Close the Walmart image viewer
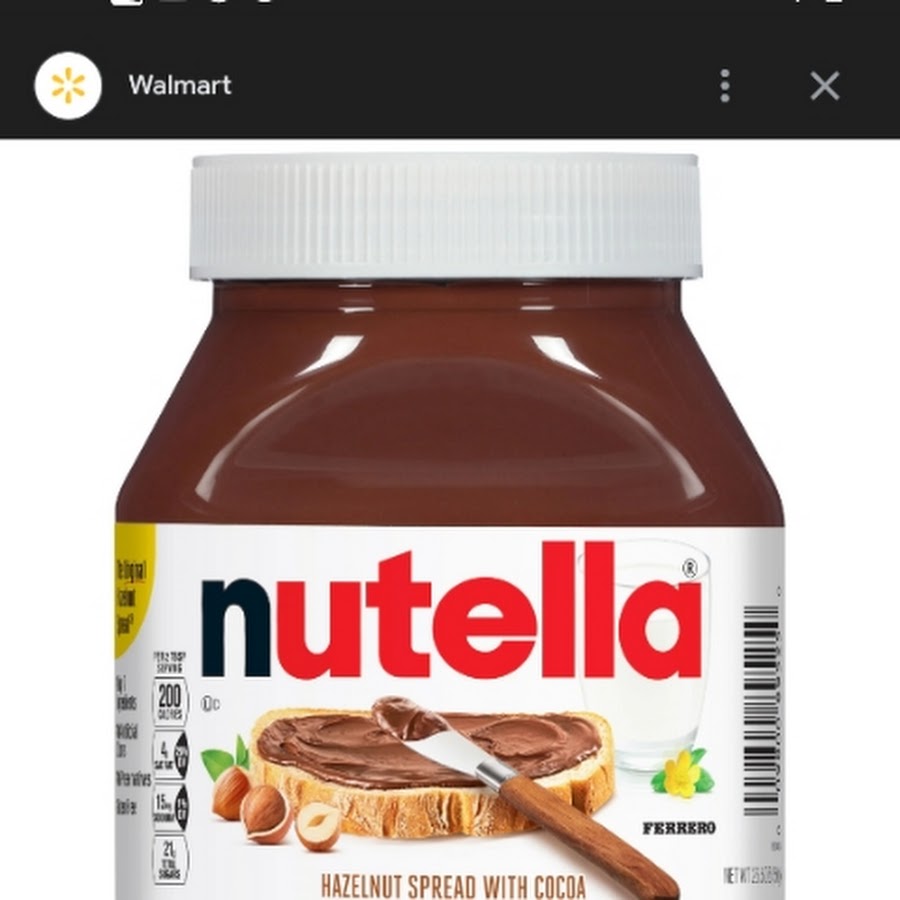Image resolution: width=900 pixels, height=900 pixels. [x=824, y=86]
